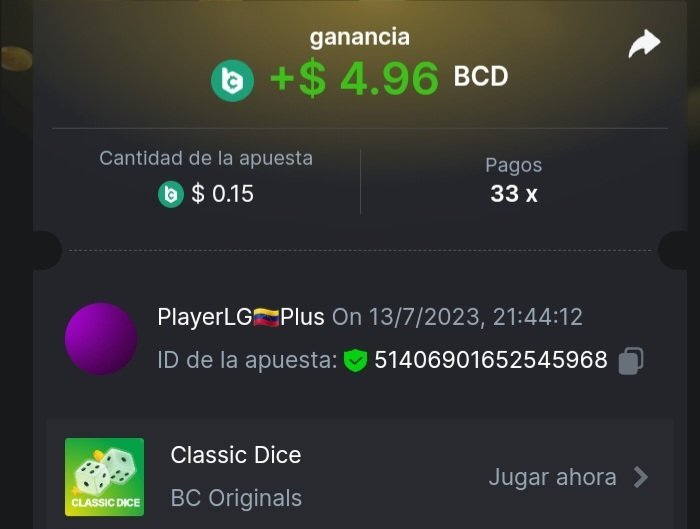Open PlayerLG Plus profile avatar
The height and width of the screenshot is (529, 700).
[x=101, y=339]
